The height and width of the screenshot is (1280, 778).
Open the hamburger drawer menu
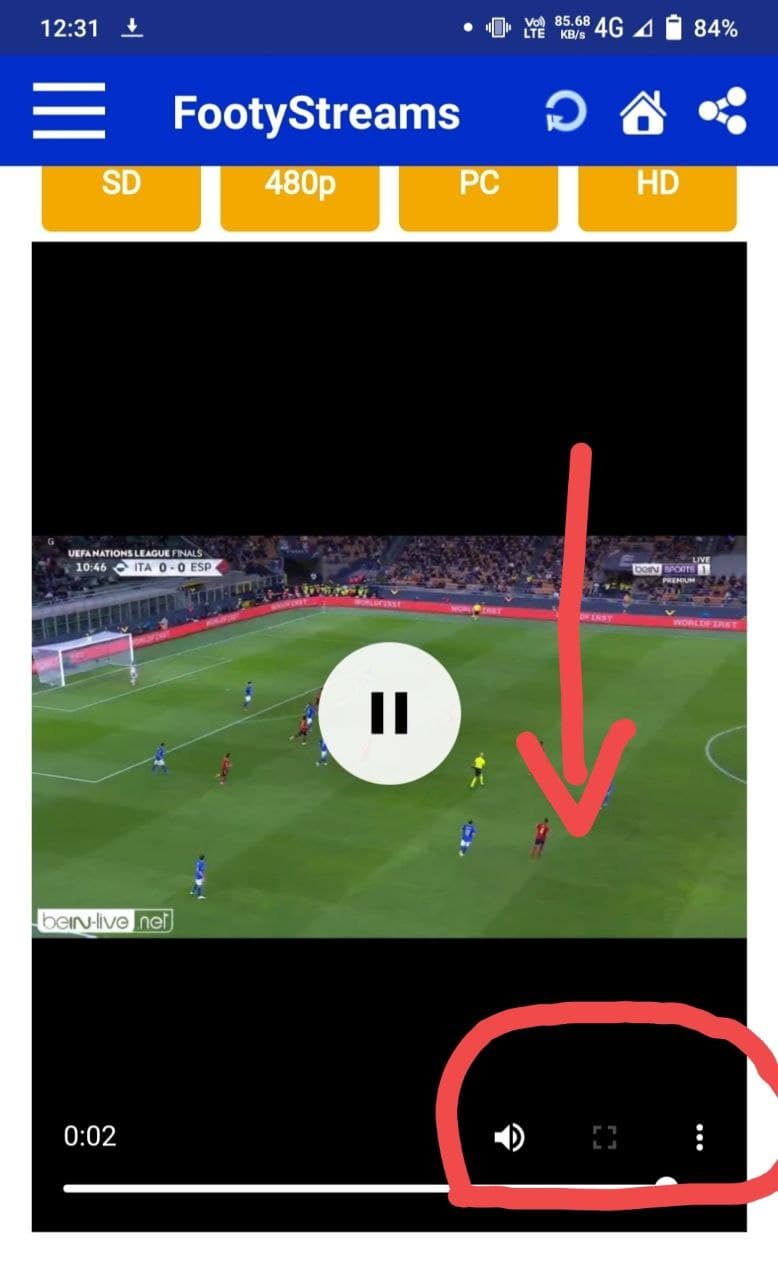point(68,111)
